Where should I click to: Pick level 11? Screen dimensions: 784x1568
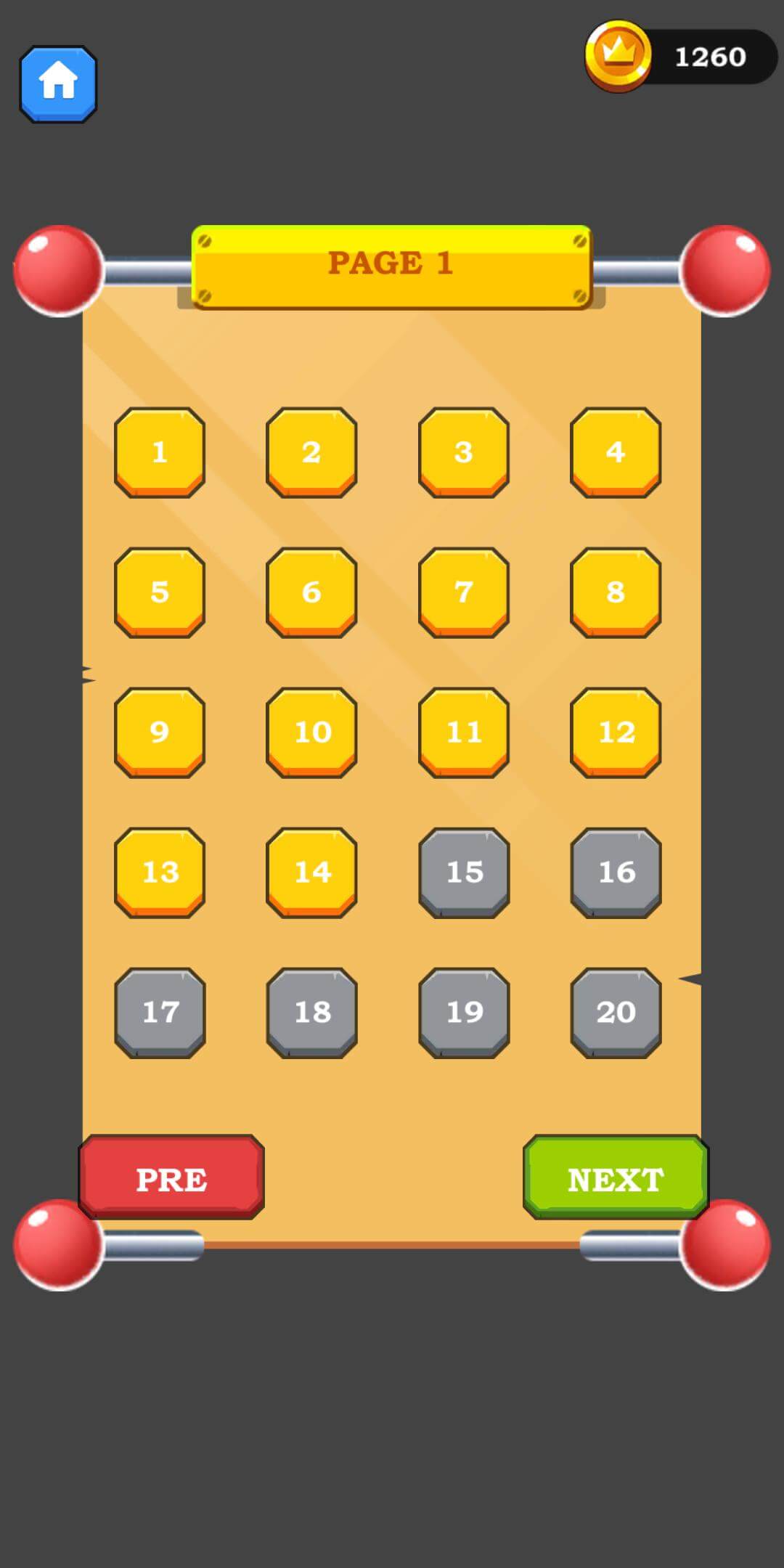tap(464, 732)
